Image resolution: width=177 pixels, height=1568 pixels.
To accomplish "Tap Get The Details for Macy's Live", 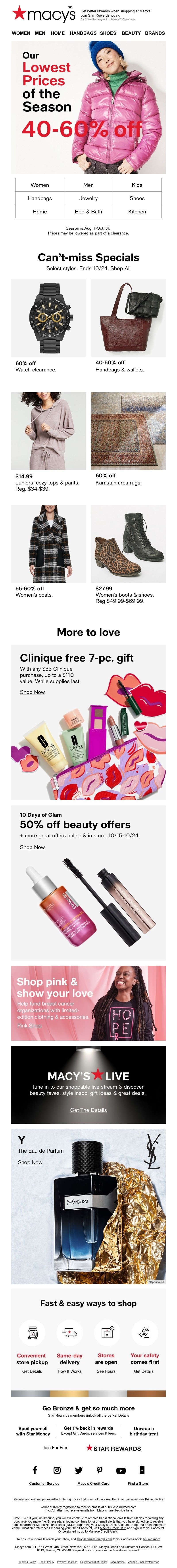I will (x=88, y=1110).
